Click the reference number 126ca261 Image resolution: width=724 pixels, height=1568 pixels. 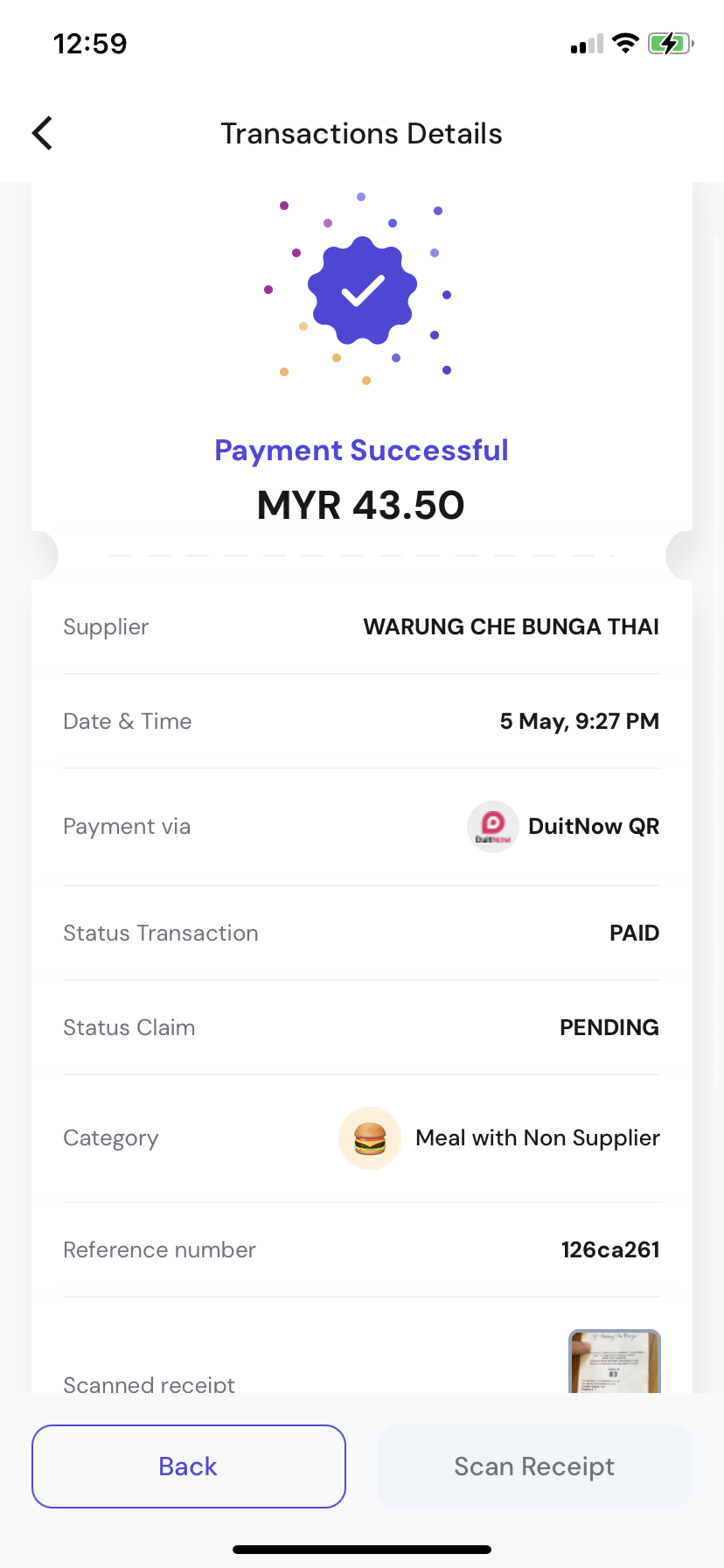(609, 1249)
